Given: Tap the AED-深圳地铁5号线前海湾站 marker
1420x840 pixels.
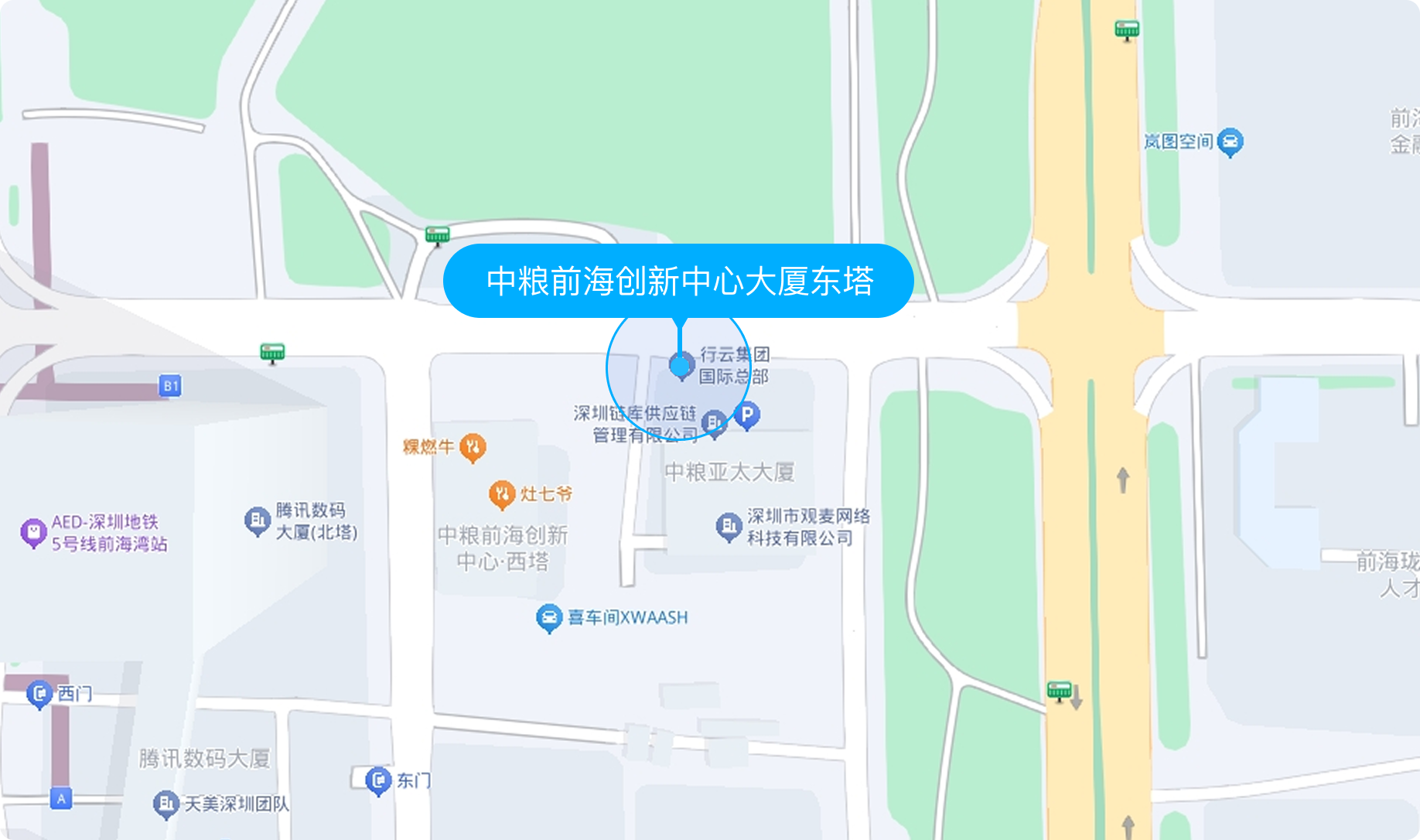Looking at the screenshot, I should click(x=33, y=532).
